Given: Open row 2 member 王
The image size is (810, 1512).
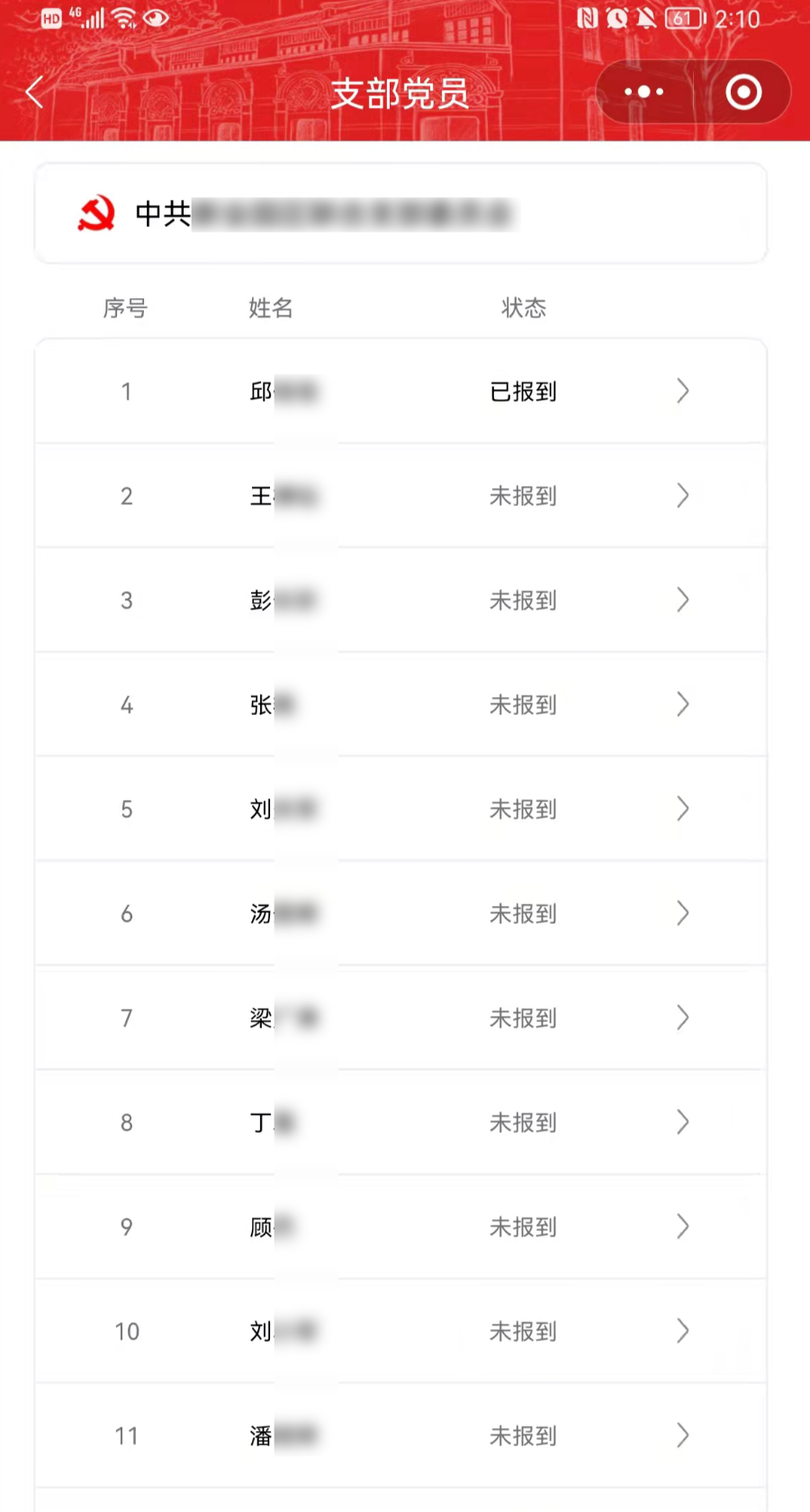Looking at the screenshot, I should [400, 495].
